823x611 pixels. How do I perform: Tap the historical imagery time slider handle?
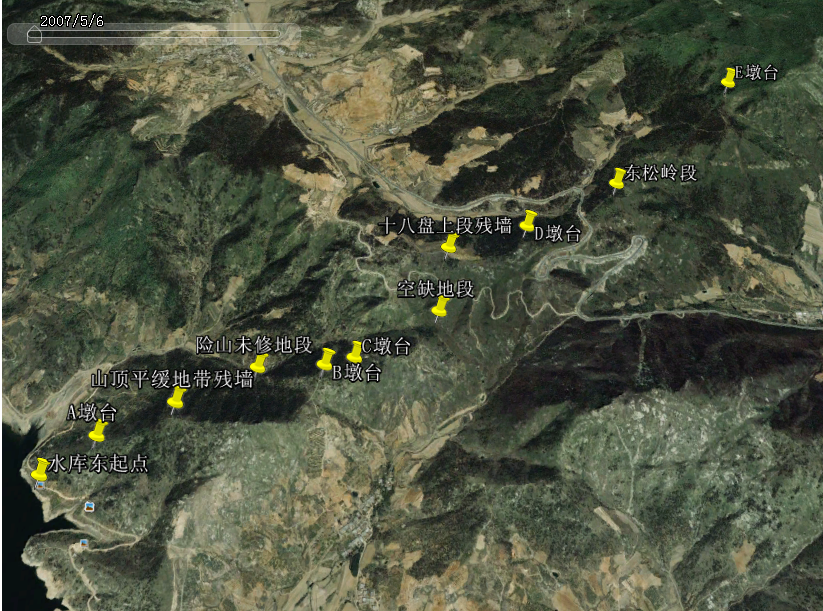(x=34, y=36)
